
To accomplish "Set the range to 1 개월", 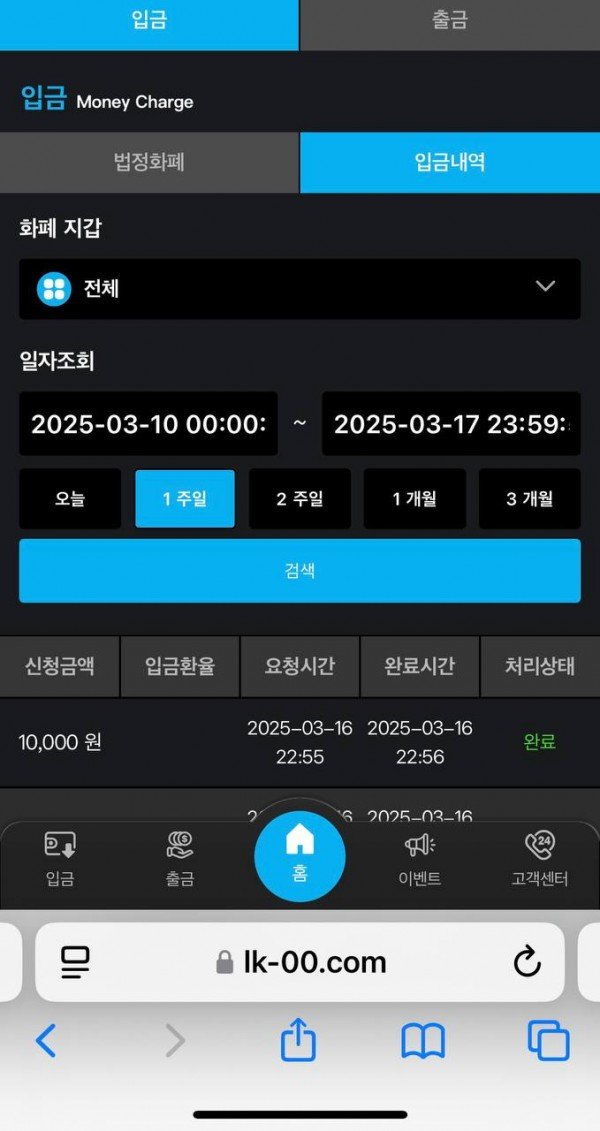I will 414,498.
